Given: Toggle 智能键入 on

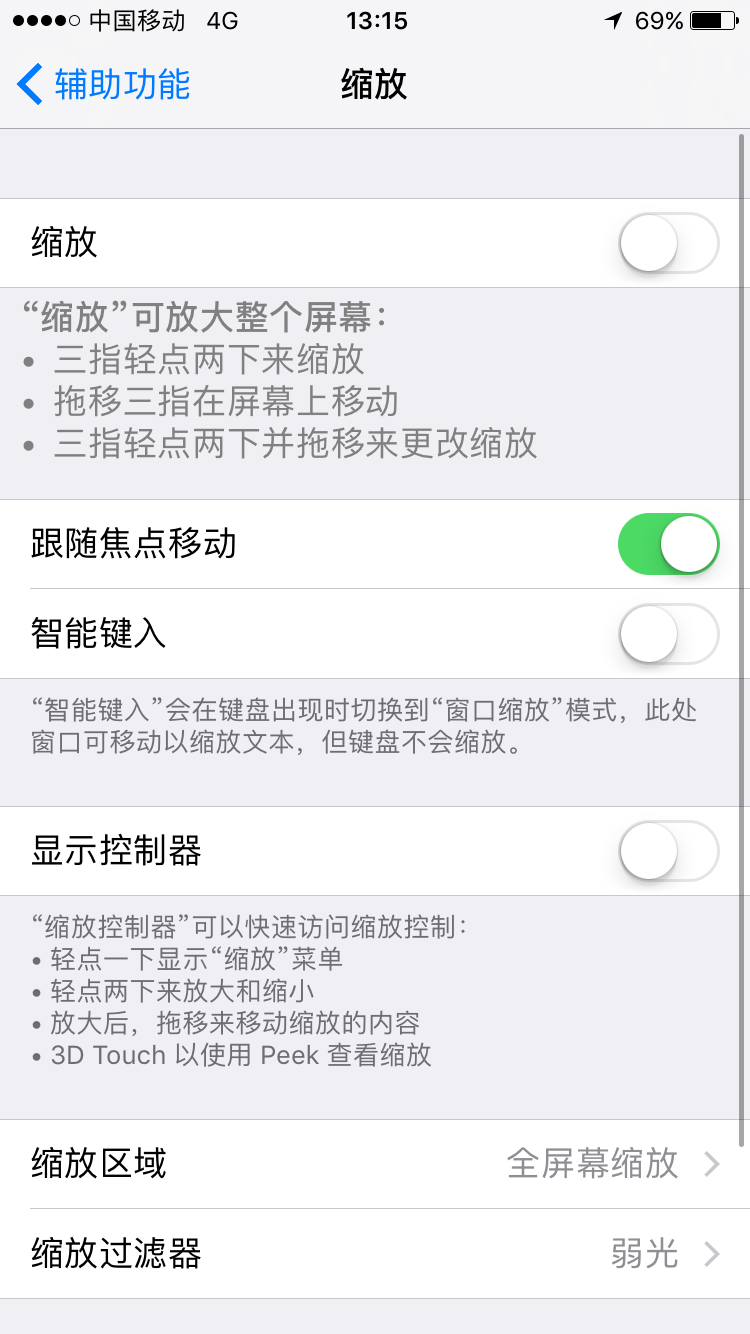Looking at the screenshot, I should (669, 634).
